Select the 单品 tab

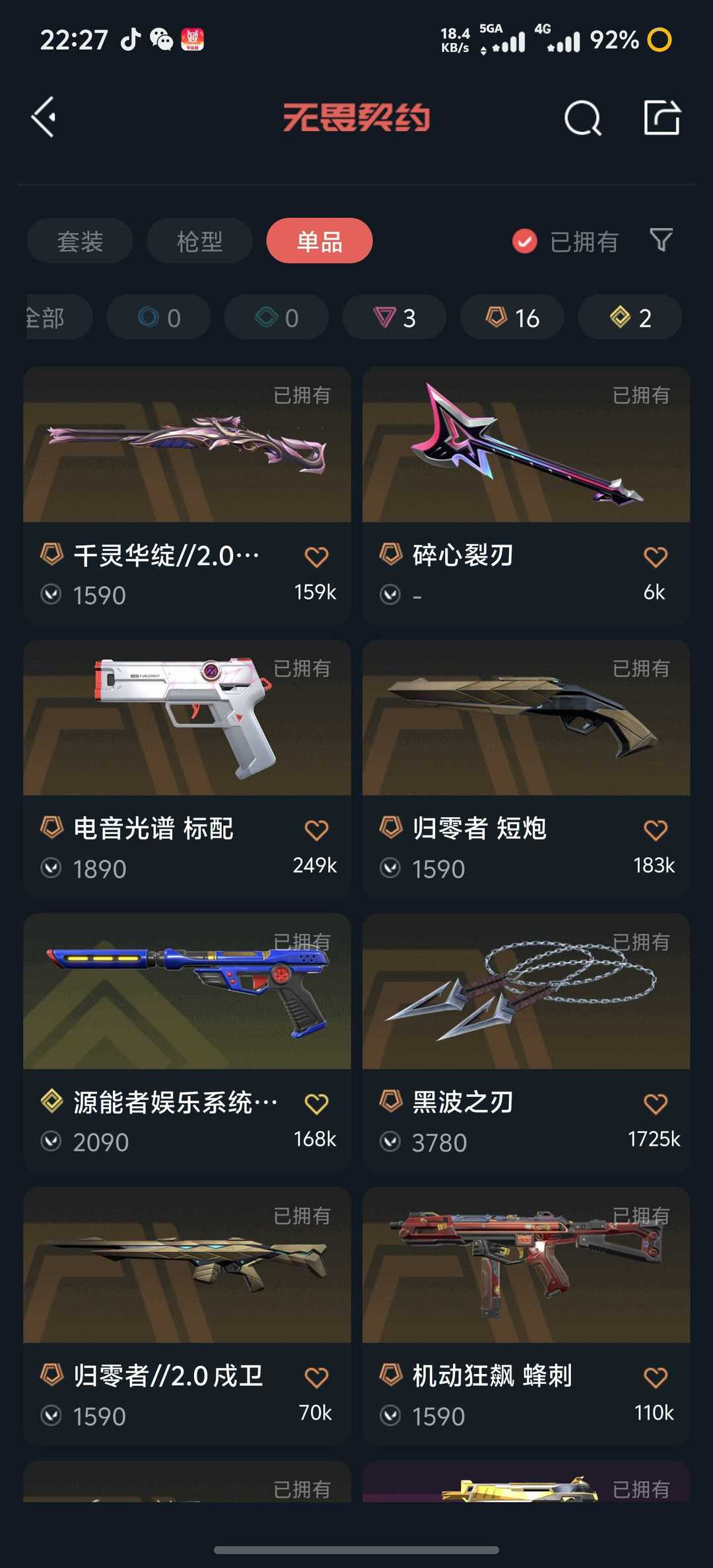click(x=320, y=241)
